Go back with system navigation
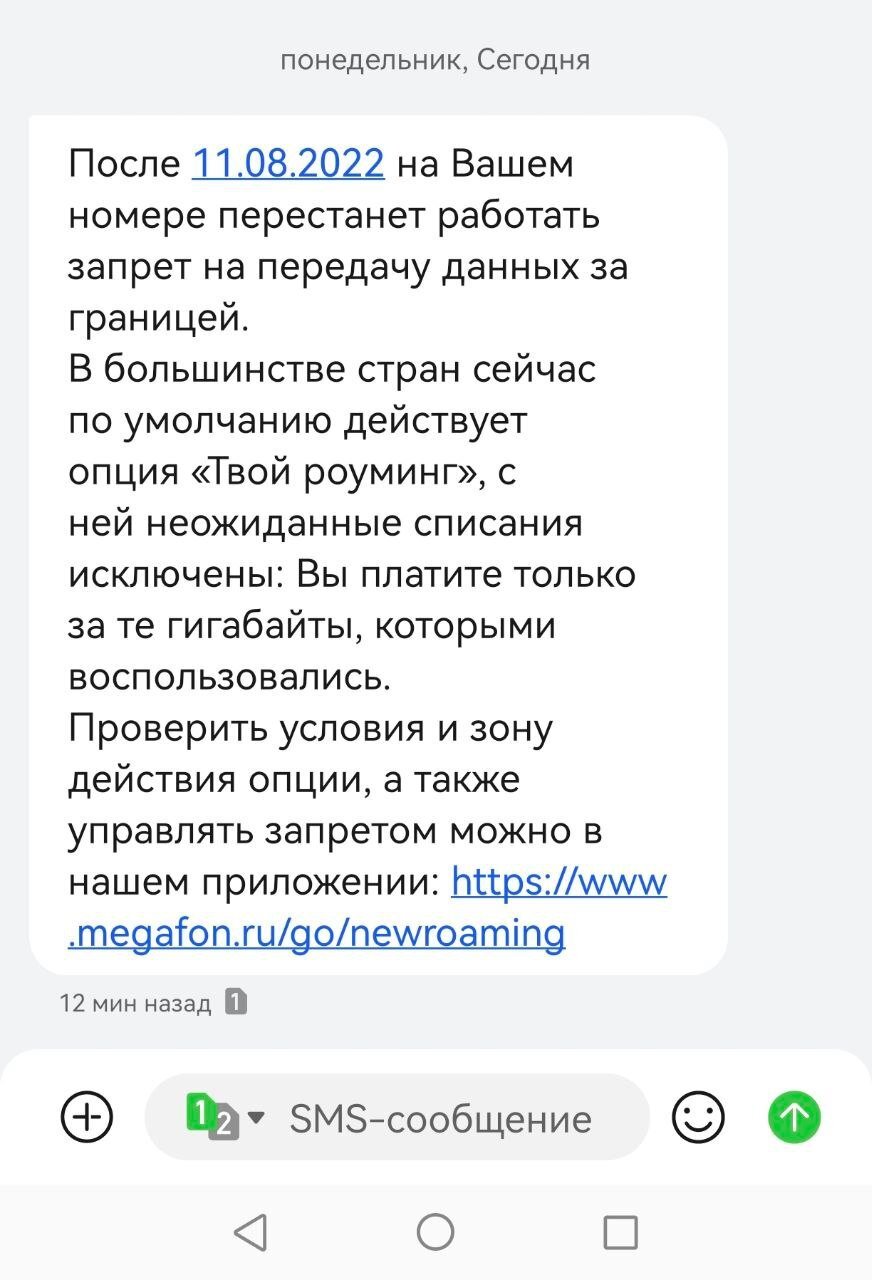The height and width of the screenshot is (1280, 872). click(x=250, y=1232)
